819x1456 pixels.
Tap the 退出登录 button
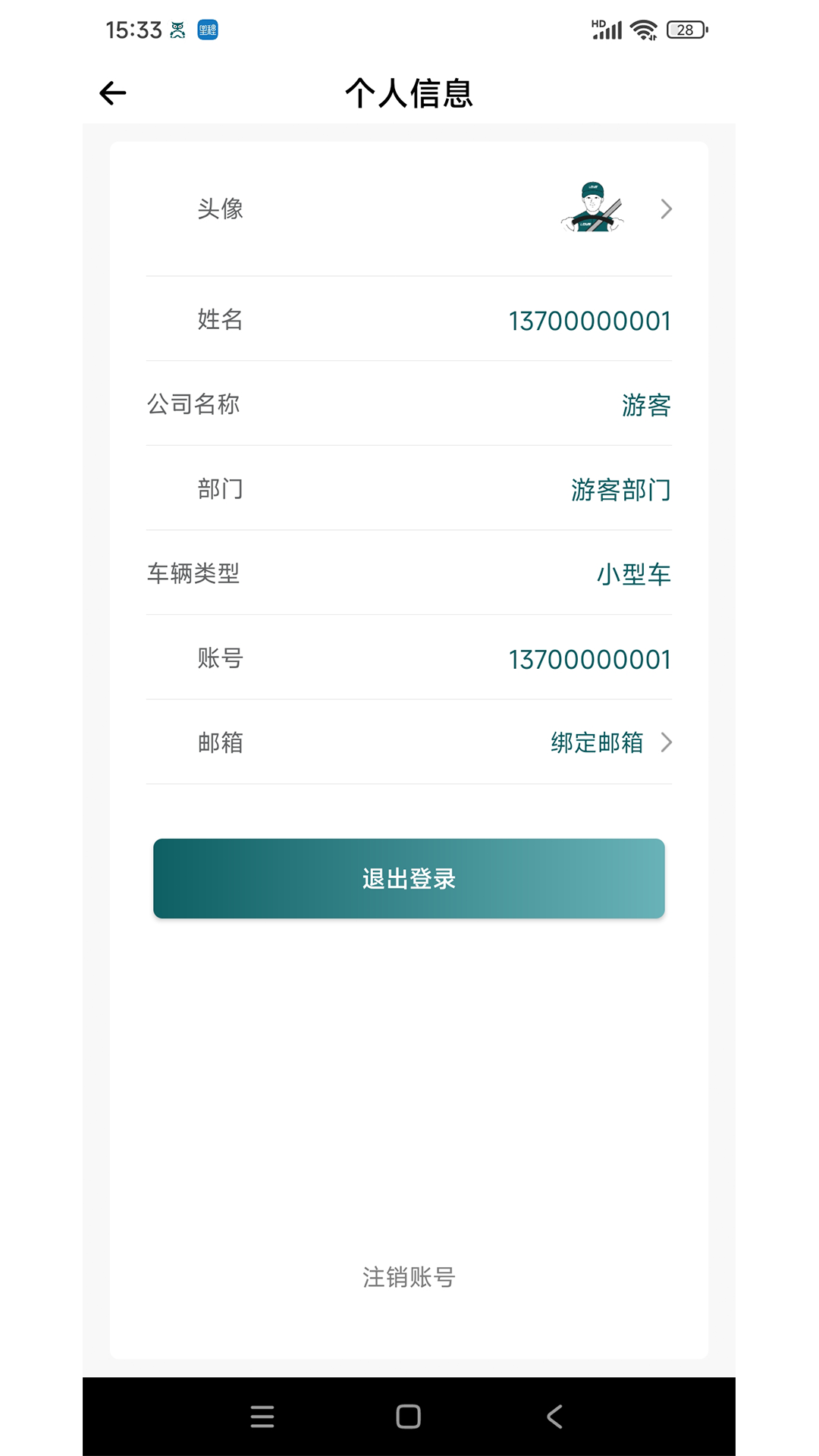(x=409, y=879)
